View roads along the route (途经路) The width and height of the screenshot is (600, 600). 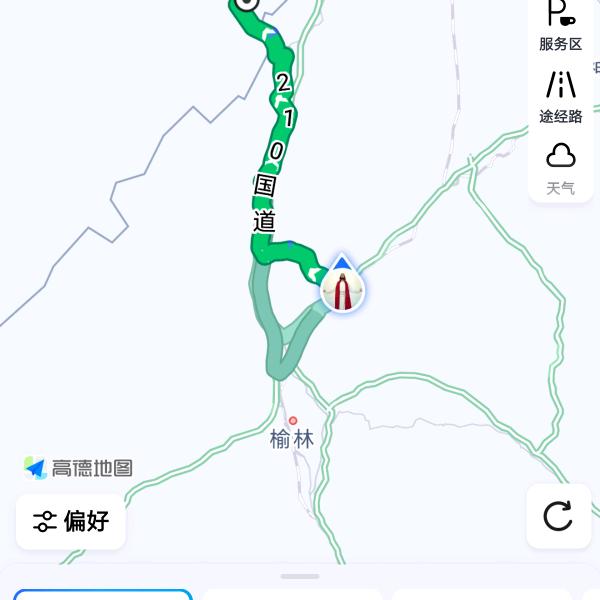(560, 96)
